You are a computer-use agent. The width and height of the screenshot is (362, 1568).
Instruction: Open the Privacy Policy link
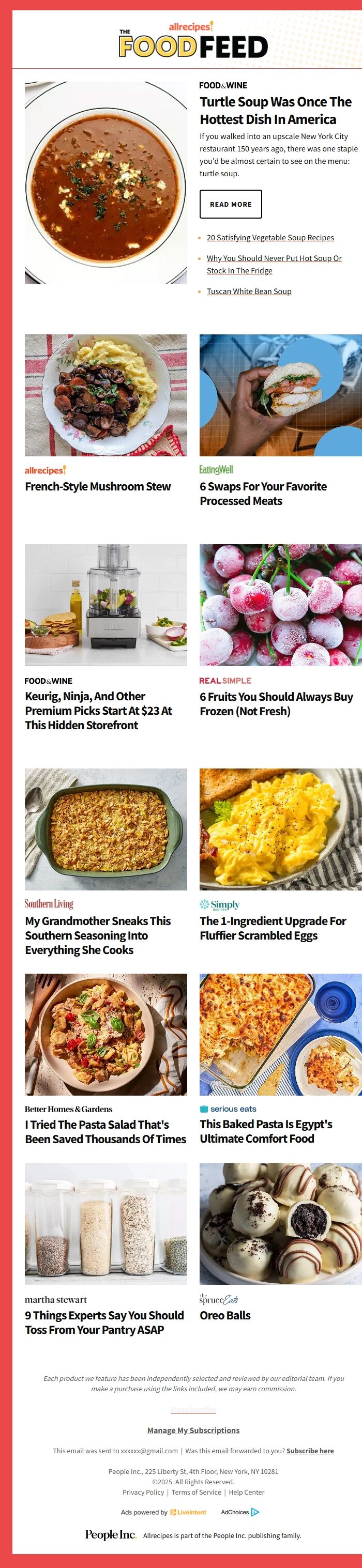point(143,1492)
